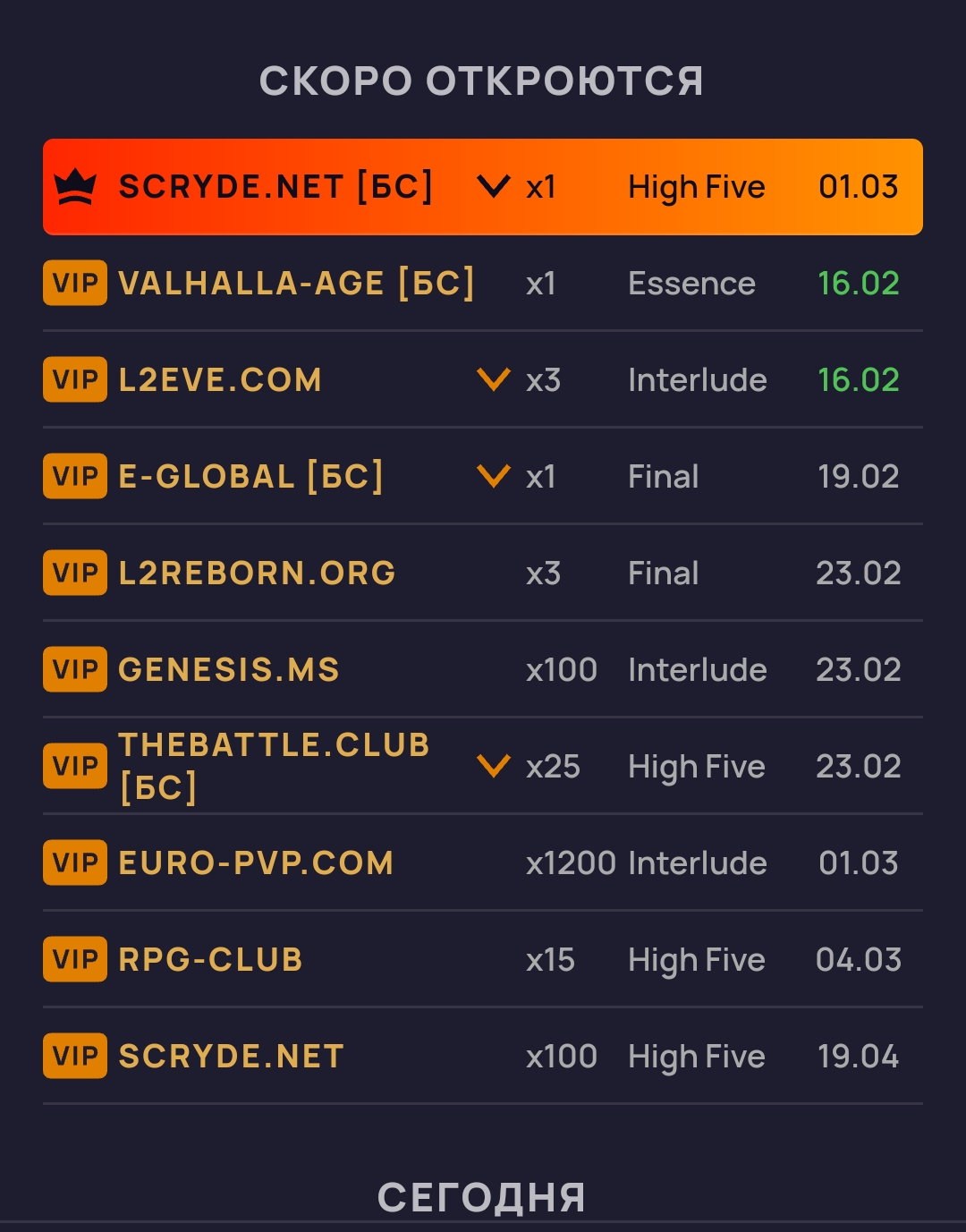Open the VALHALLA-AGE [БС] server listing
This screenshot has height=1232, width=966.
(296, 284)
